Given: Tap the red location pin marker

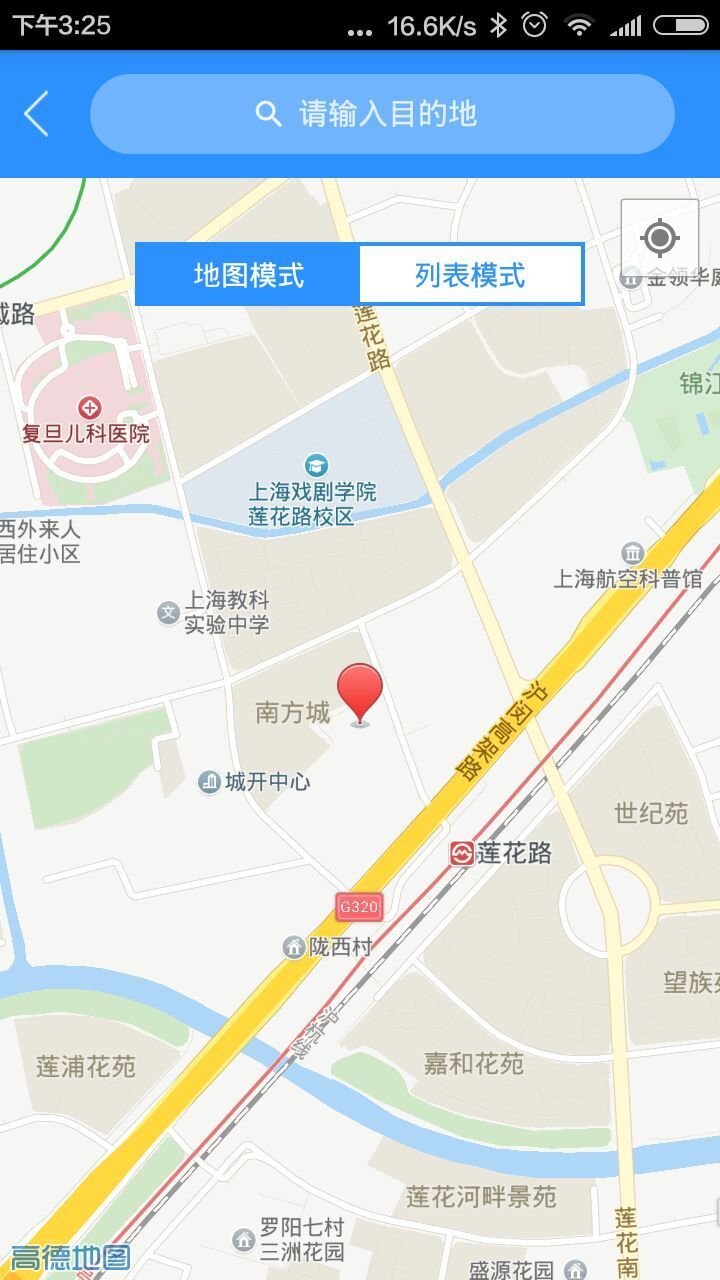Looking at the screenshot, I should click(x=360, y=692).
